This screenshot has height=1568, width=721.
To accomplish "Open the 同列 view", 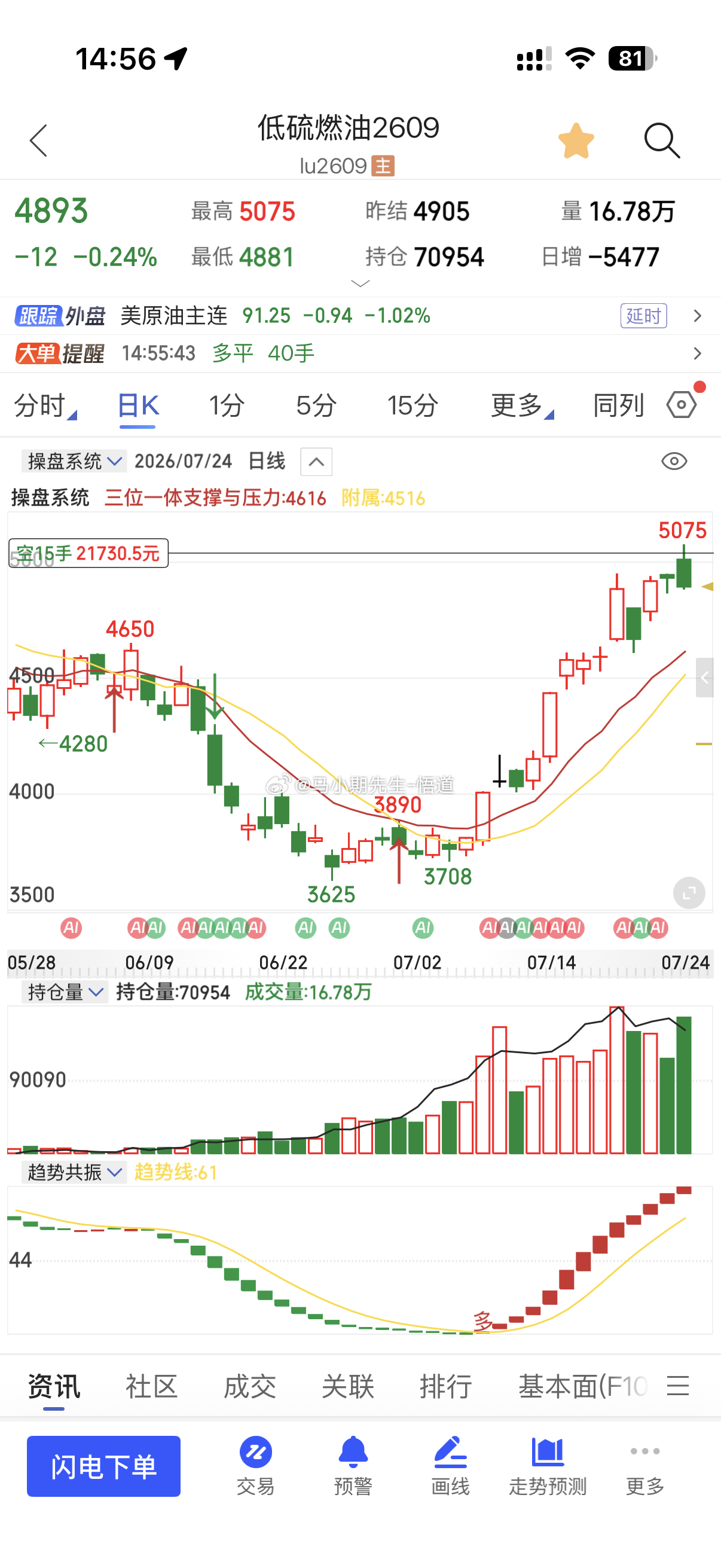I will 618,405.
